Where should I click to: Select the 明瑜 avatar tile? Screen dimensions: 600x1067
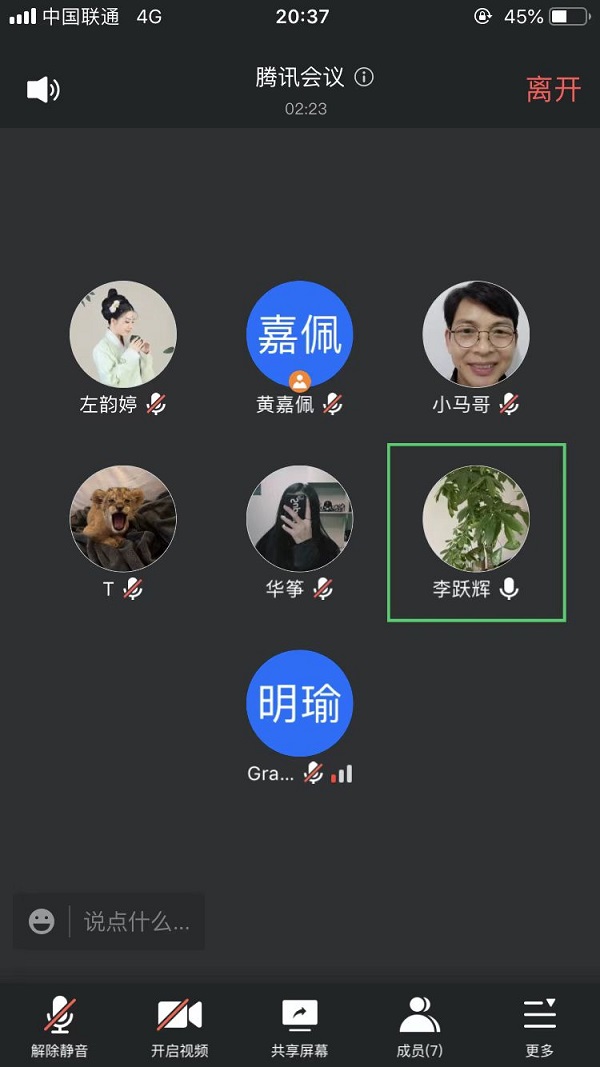click(299, 703)
